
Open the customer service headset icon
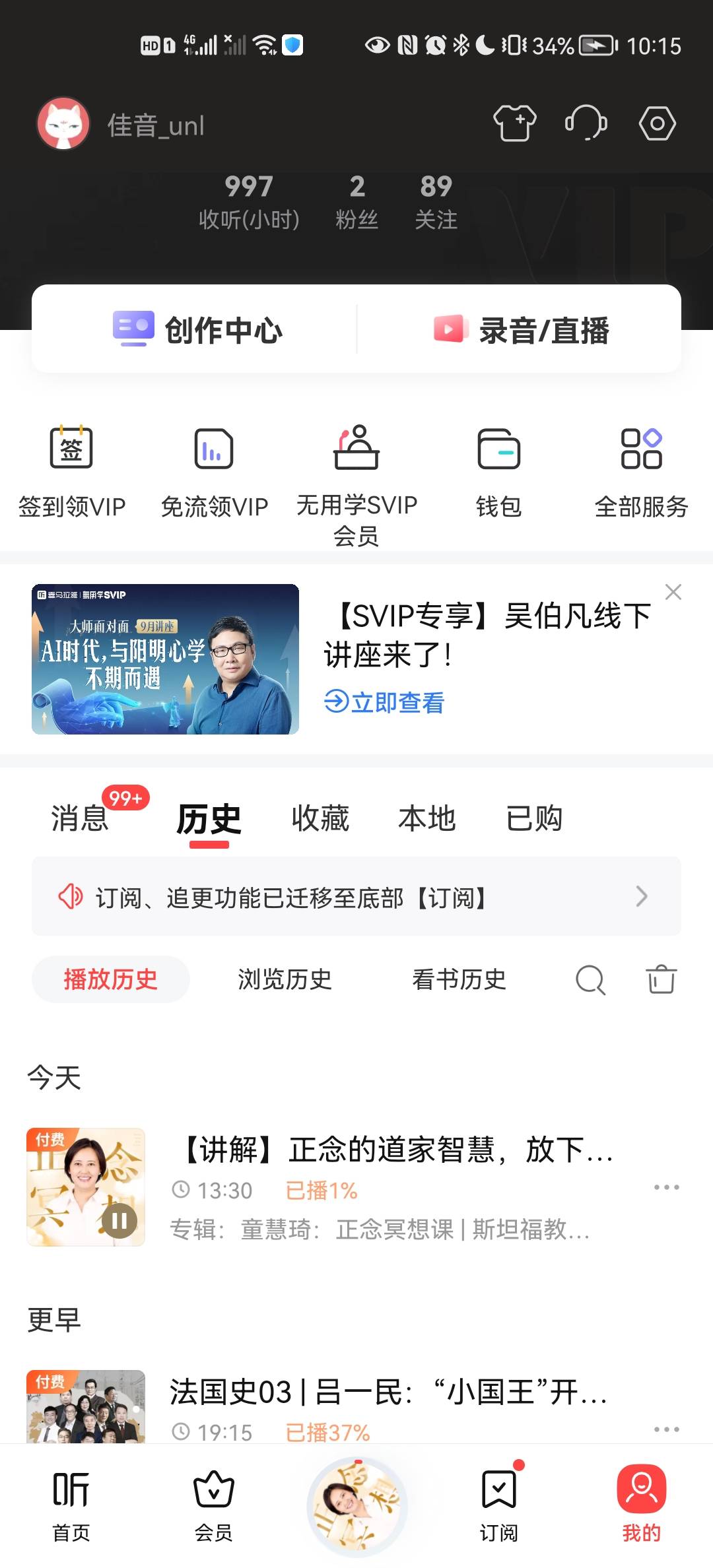click(x=586, y=123)
